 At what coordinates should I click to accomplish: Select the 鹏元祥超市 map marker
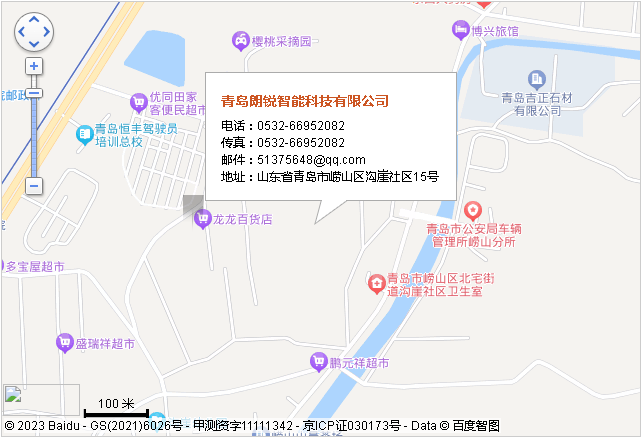(318, 362)
